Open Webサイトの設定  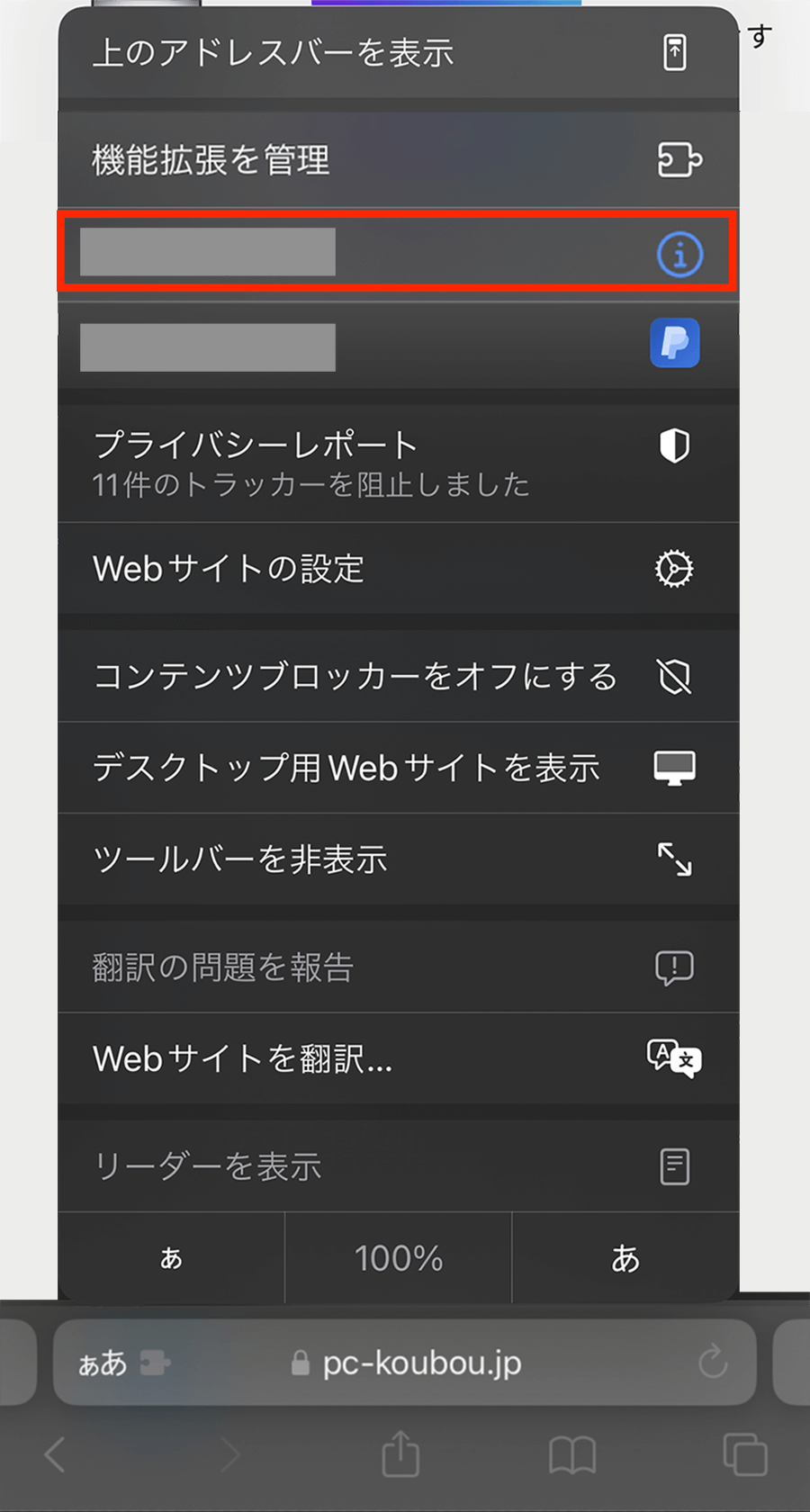pyautogui.click(x=398, y=569)
